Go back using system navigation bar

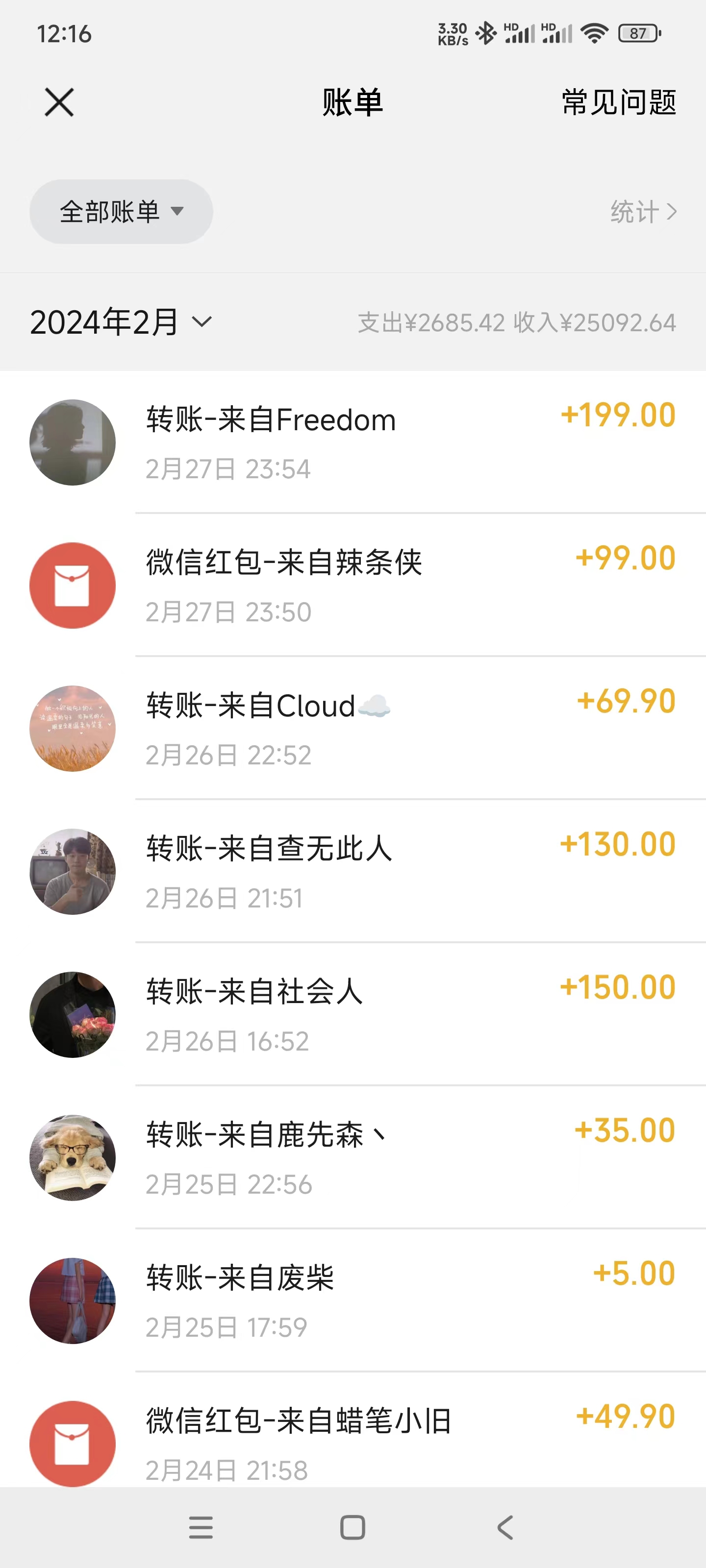505,1527
